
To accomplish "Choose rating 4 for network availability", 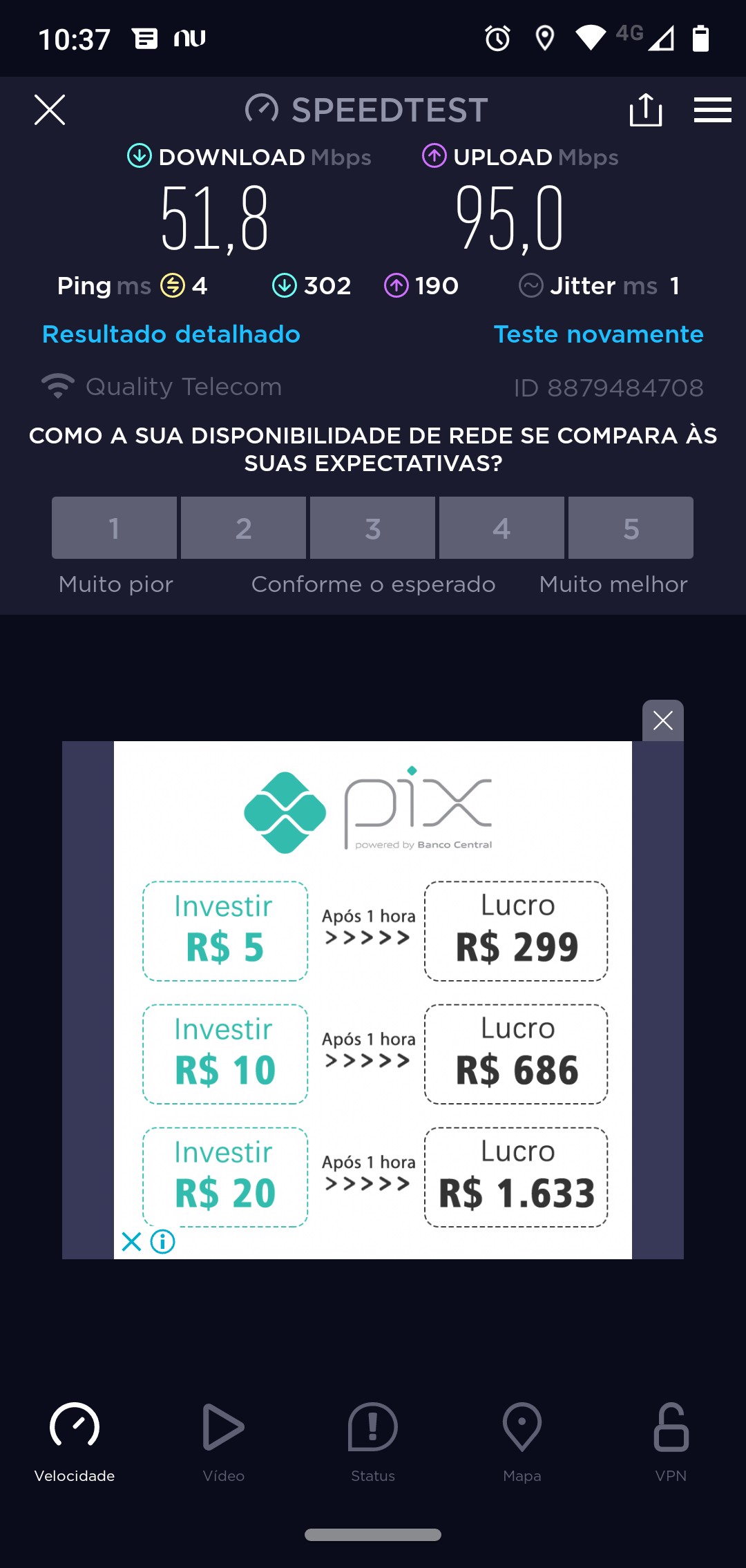I will click(501, 528).
